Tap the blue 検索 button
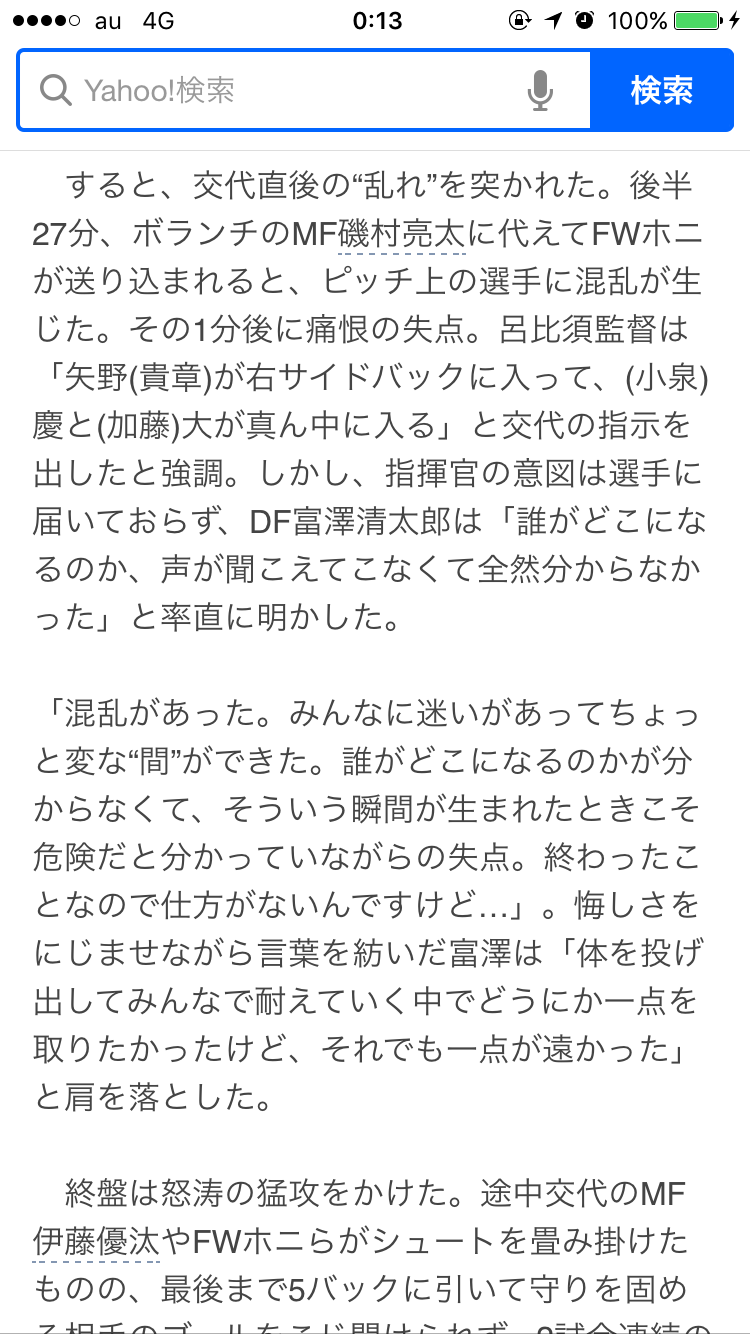The height and width of the screenshot is (1334, 750). tap(661, 91)
